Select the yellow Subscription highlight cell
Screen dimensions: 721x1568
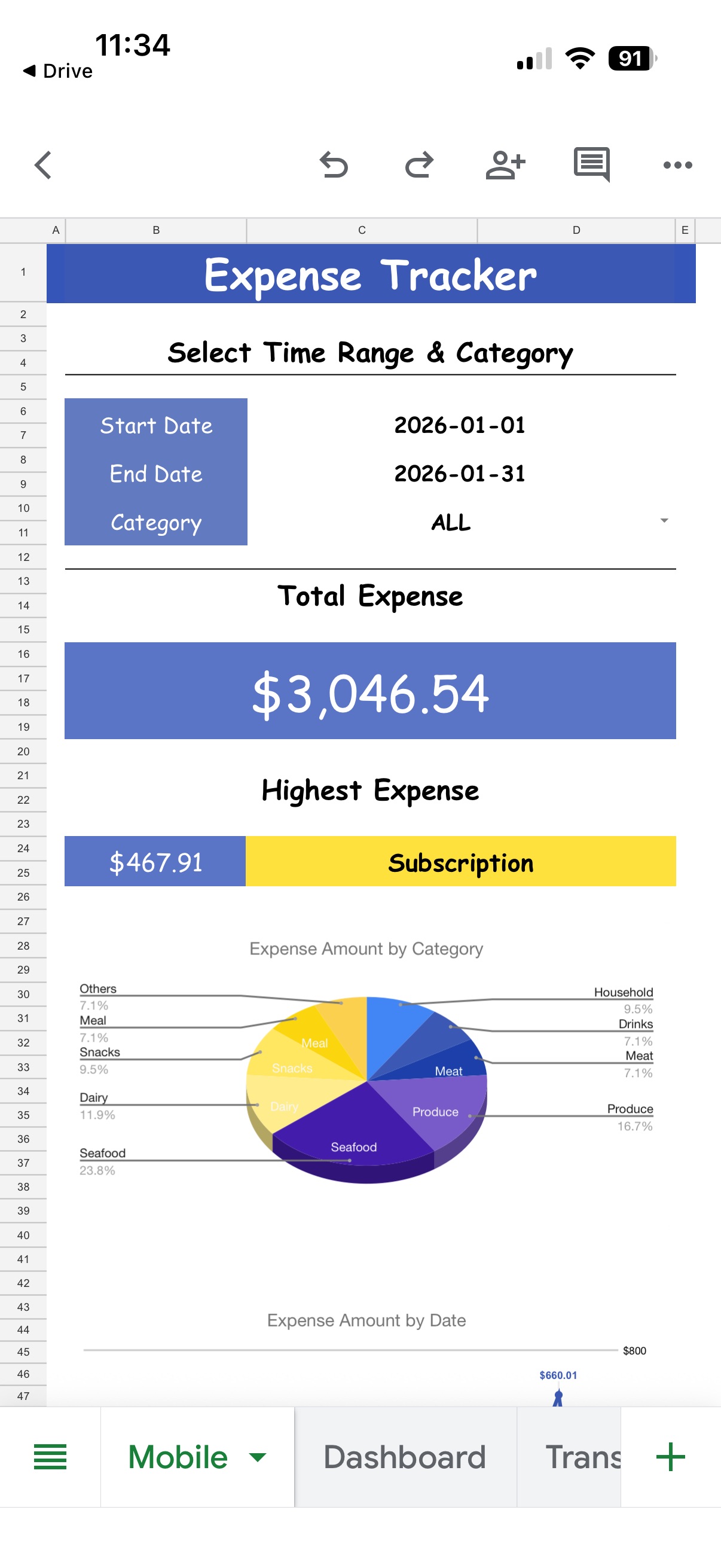tap(460, 862)
